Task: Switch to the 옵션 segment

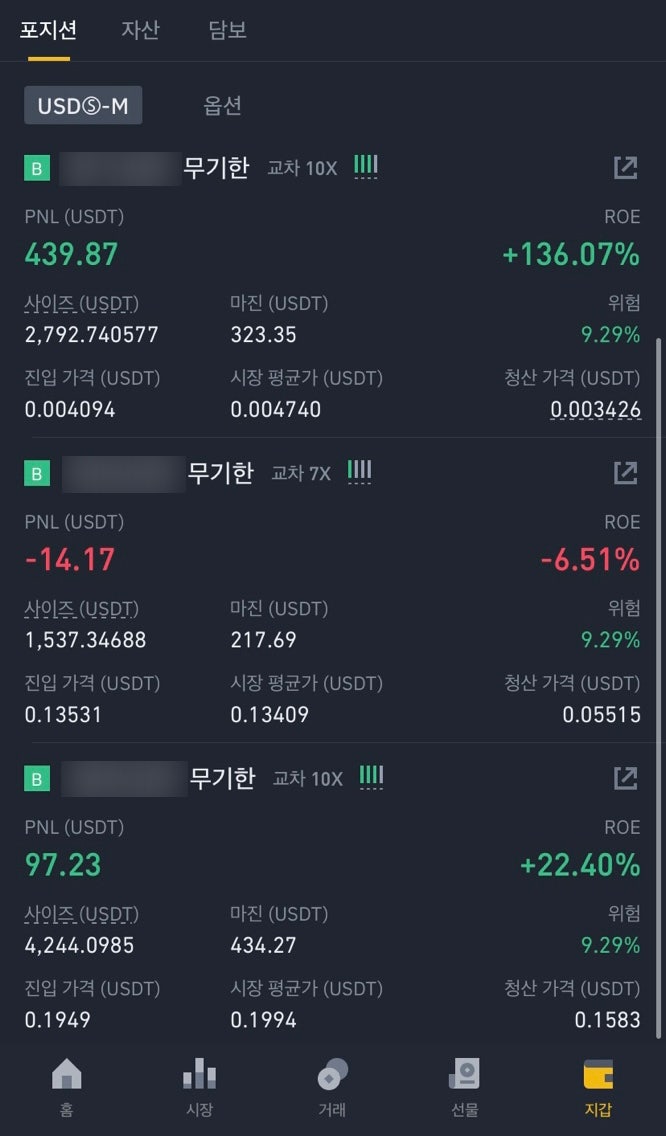Action: click(x=222, y=106)
